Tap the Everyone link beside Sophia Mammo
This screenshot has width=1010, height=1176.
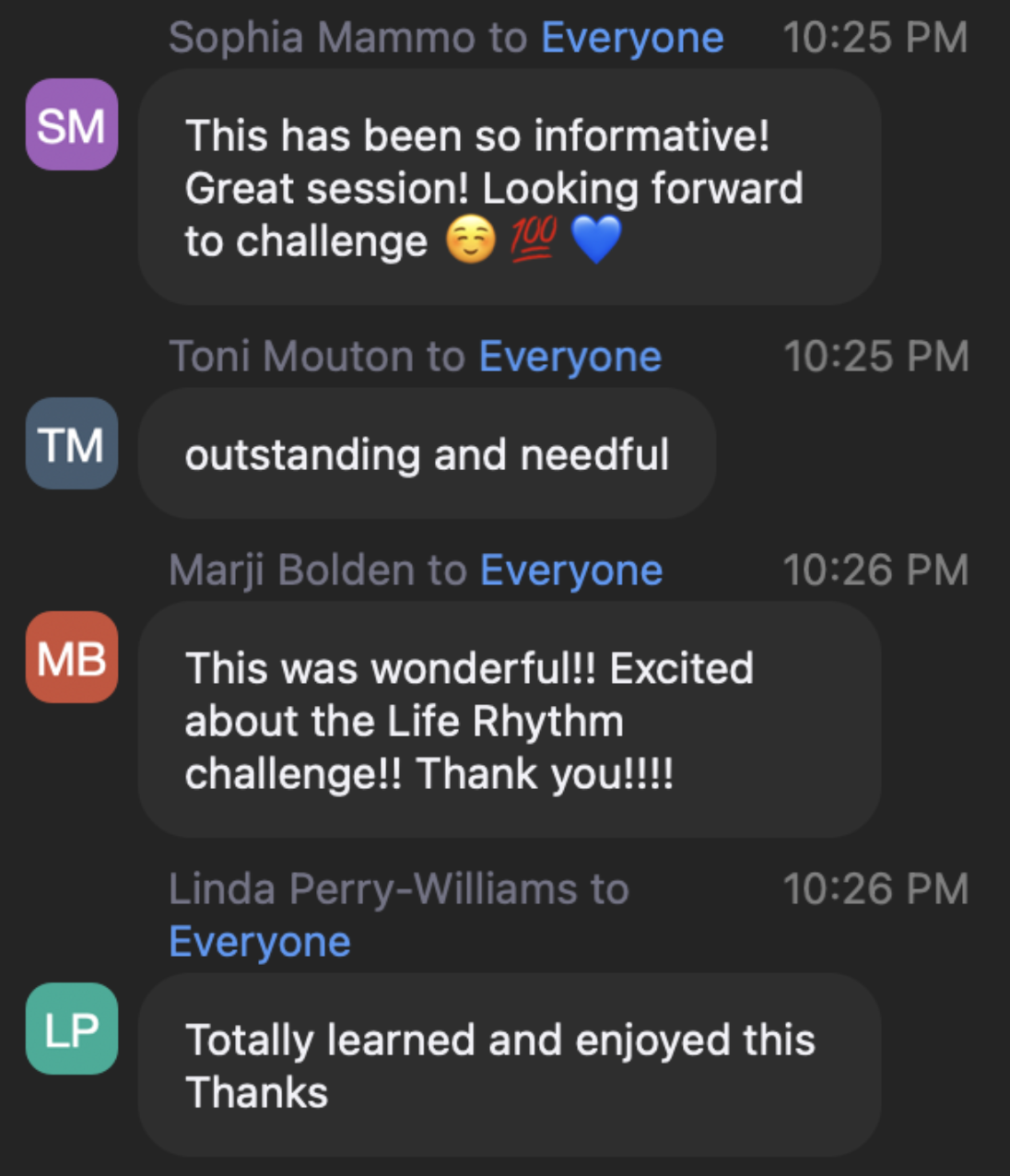(x=632, y=39)
